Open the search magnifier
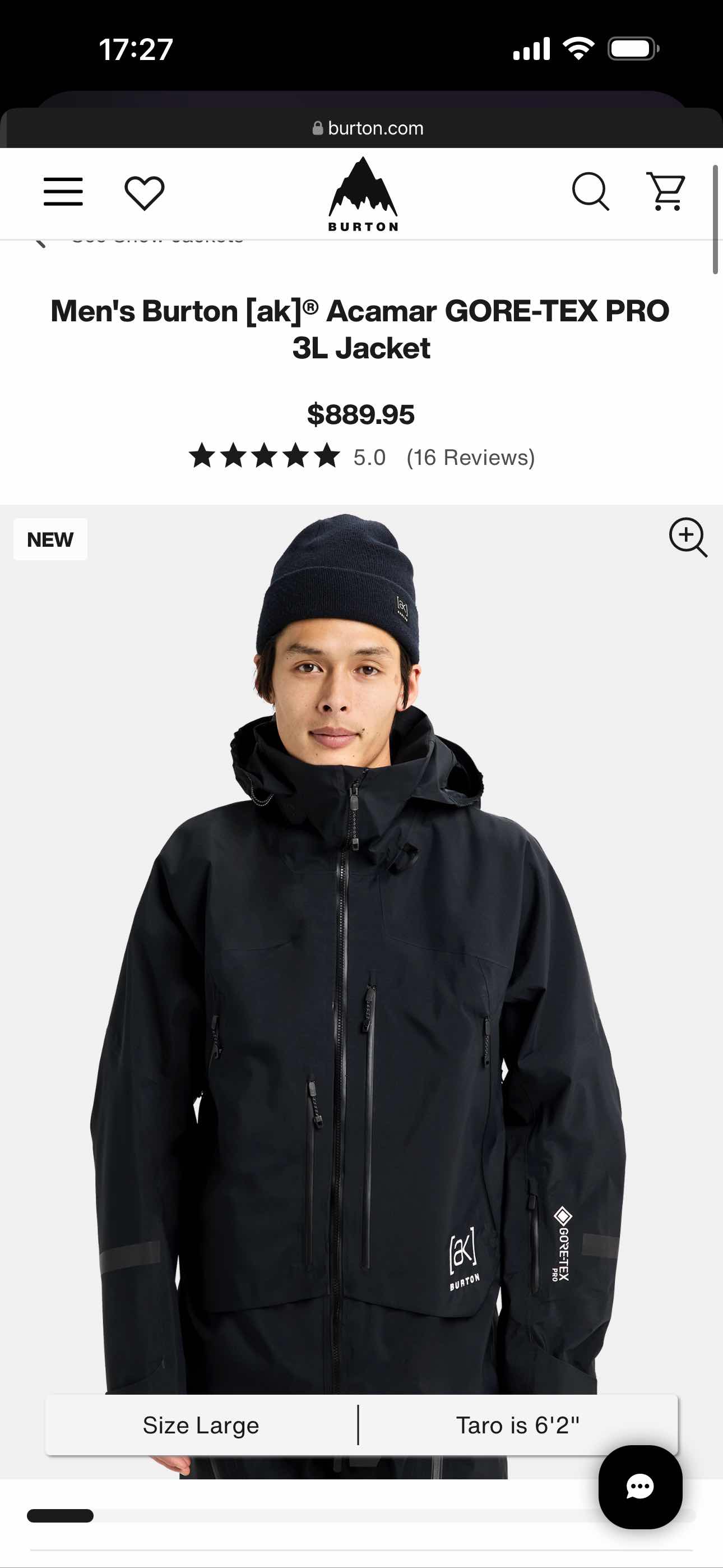This screenshot has height=1568, width=723. [x=590, y=192]
